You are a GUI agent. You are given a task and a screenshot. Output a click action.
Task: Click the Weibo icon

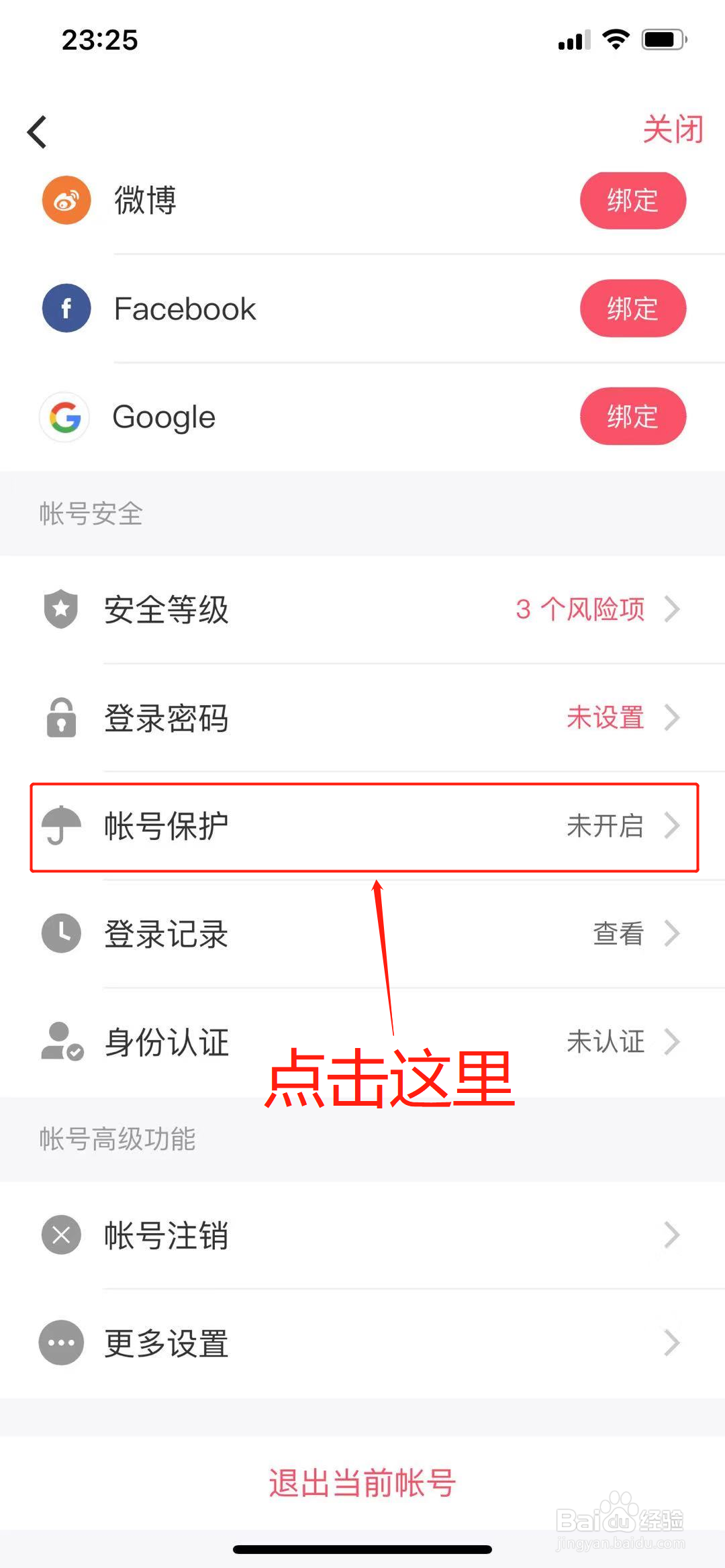click(65, 200)
